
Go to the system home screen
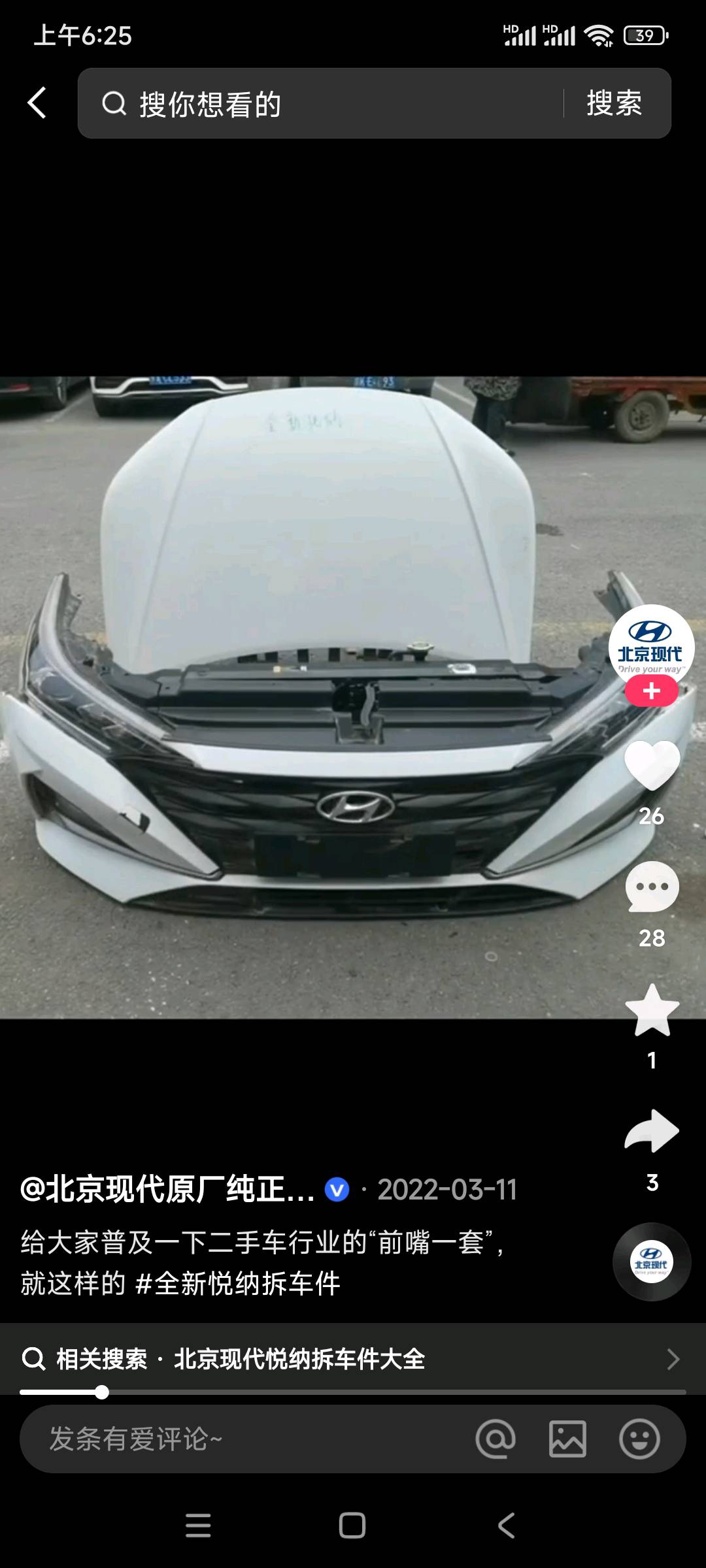tap(352, 1526)
